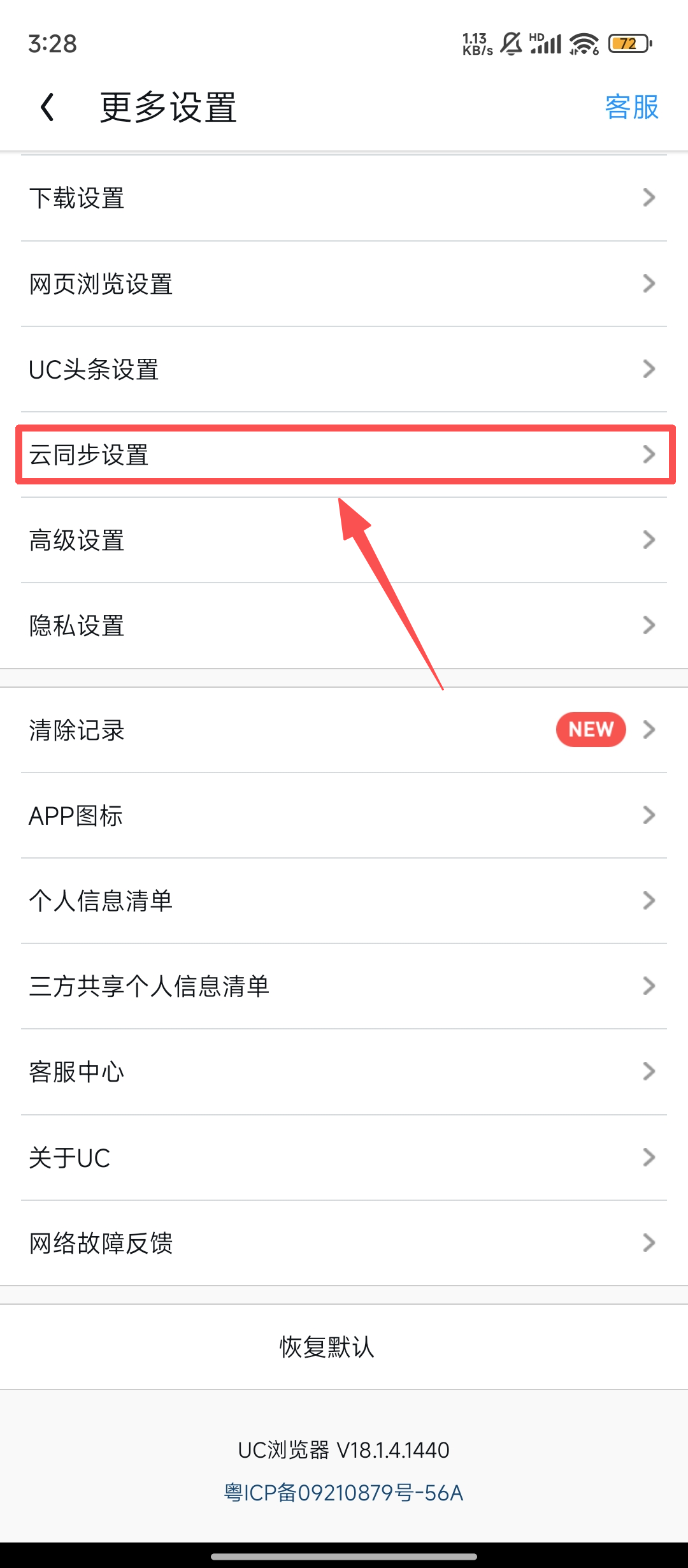Image resolution: width=688 pixels, height=1568 pixels.
Task: Open 客服中心
Action: pos(344,1071)
